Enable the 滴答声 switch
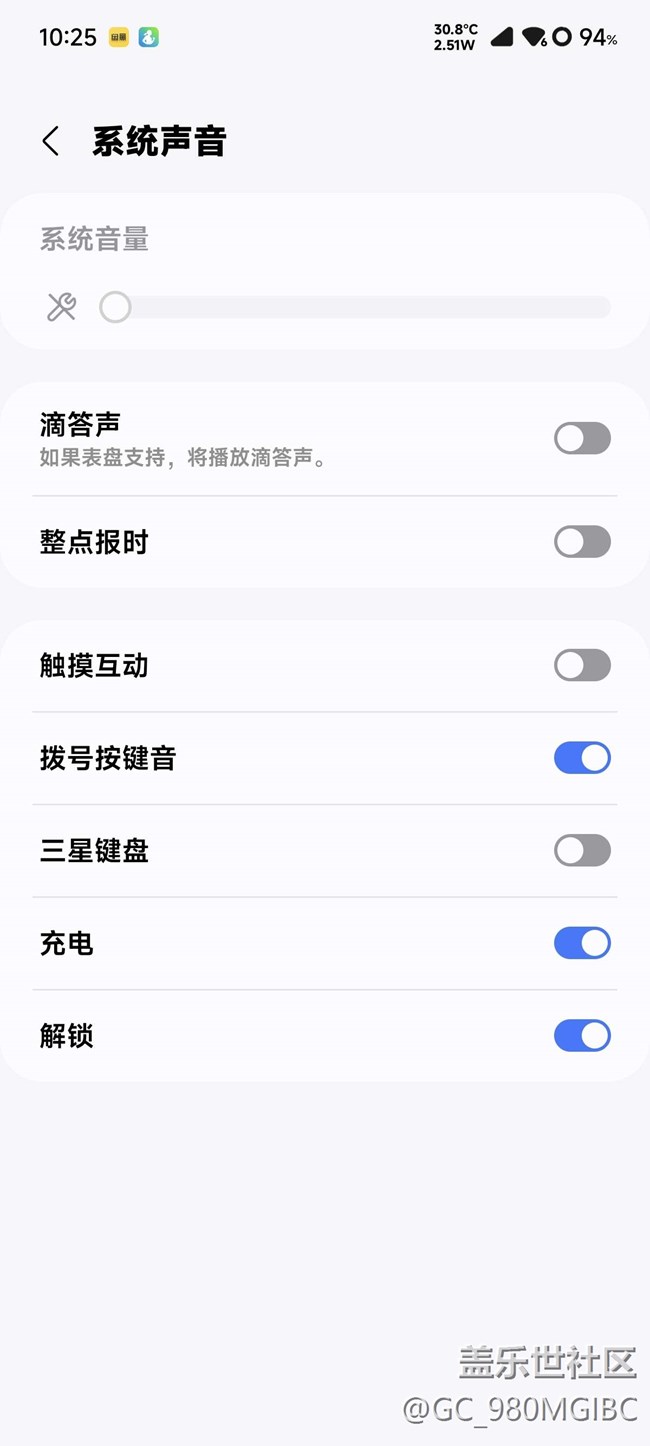The image size is (650, 1446). [582, 438]
